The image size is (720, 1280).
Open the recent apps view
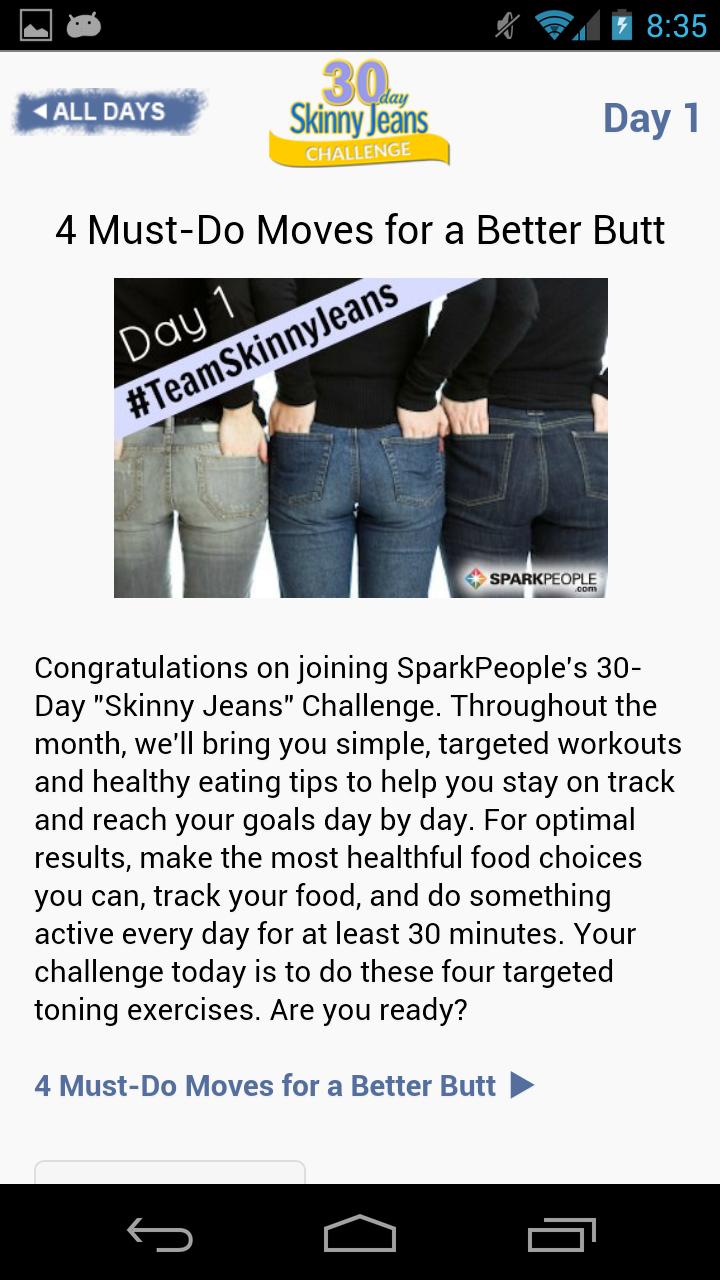coord(561,1234)
